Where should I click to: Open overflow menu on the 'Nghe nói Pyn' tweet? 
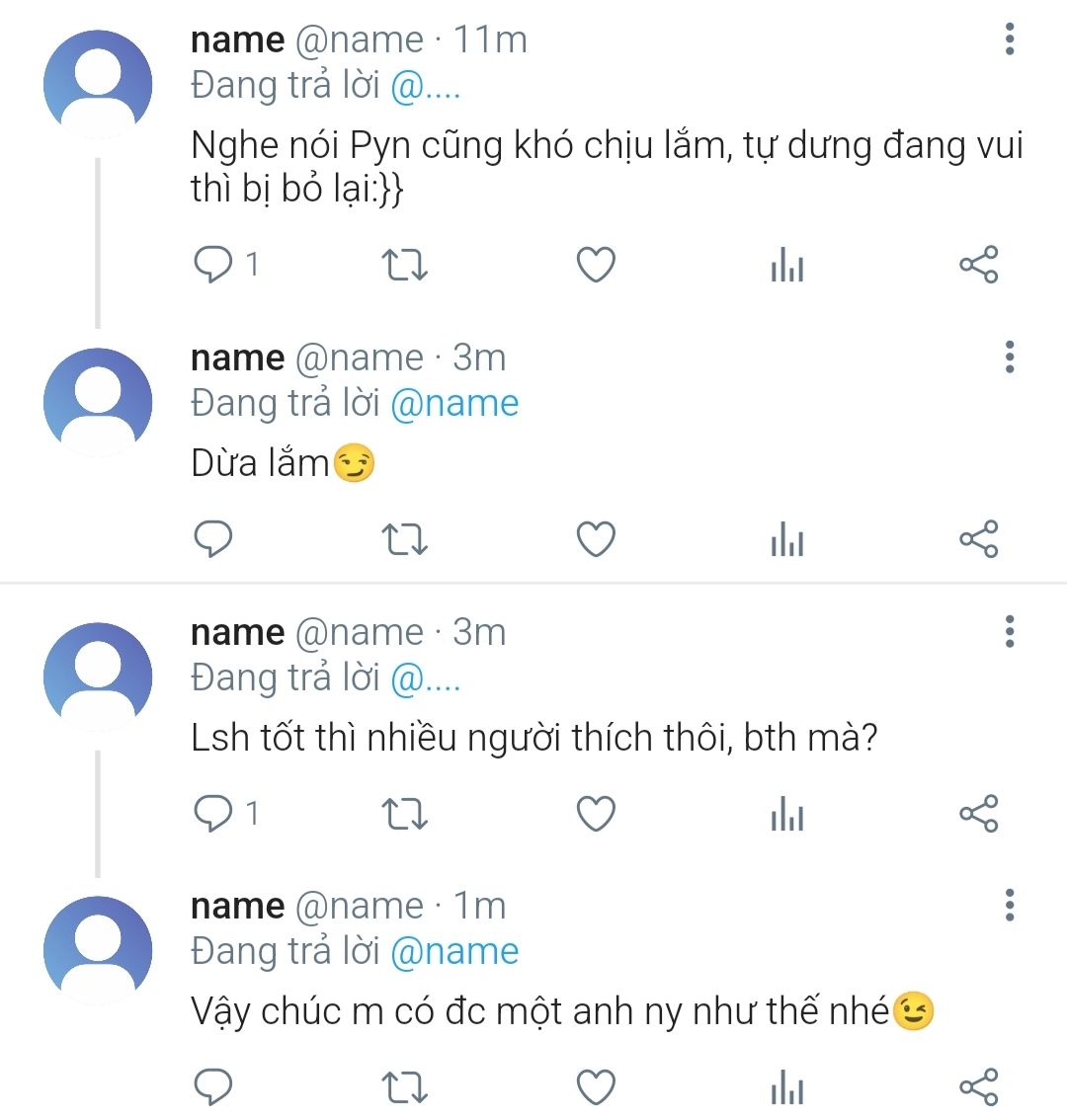pos(1009,40)
